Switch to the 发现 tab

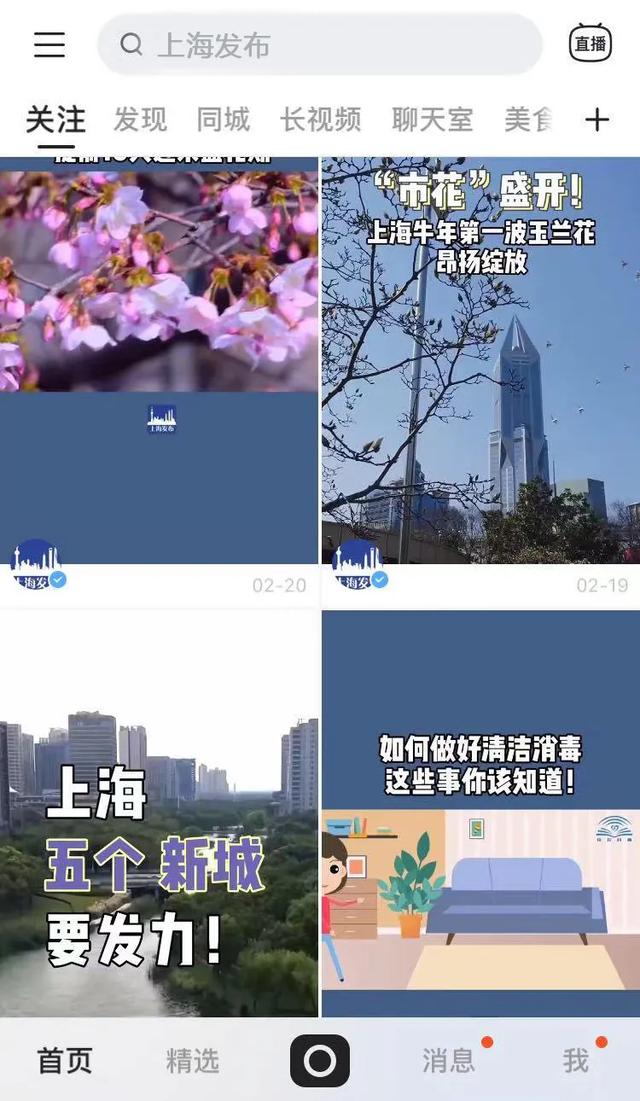[140, 120]
